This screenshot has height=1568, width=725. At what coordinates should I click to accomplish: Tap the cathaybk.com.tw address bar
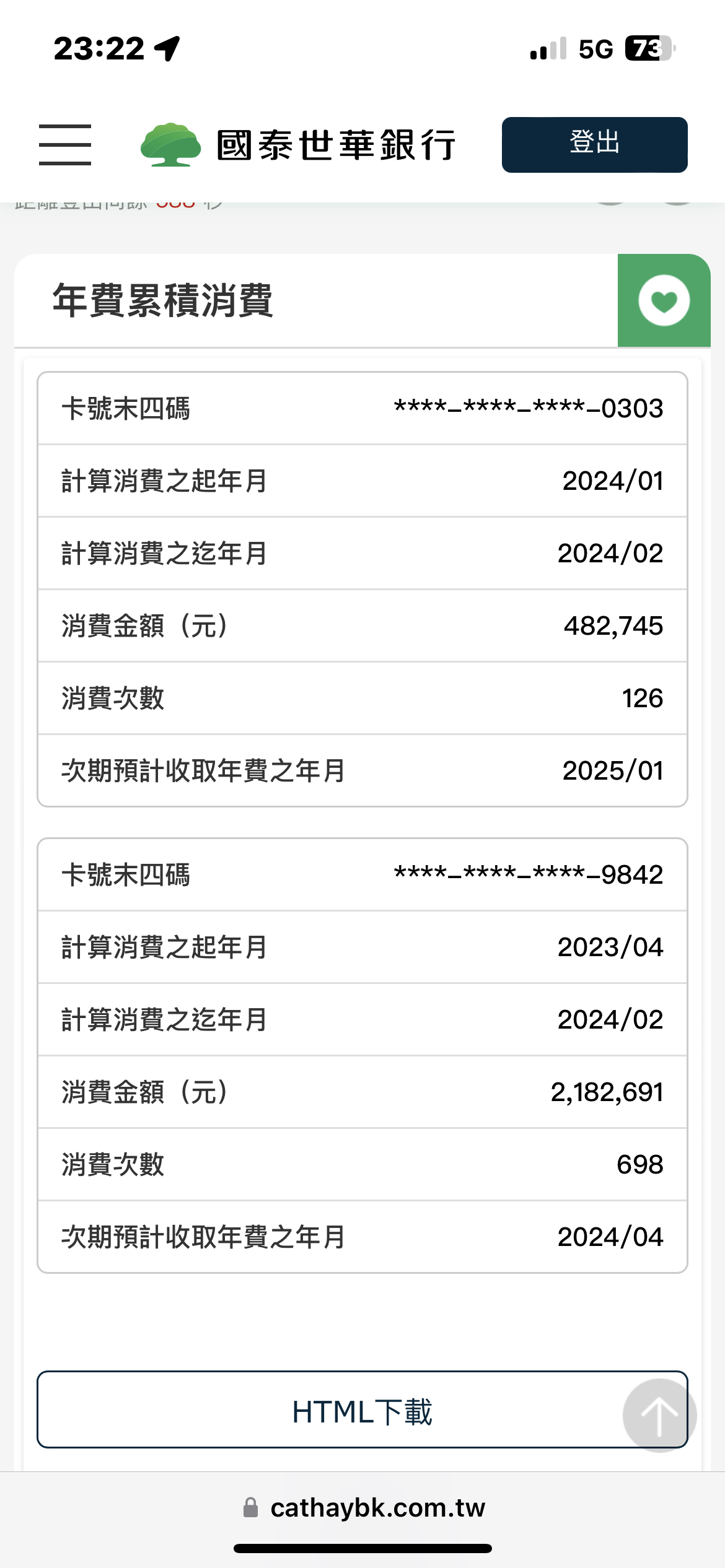[x=364, y=1507]
